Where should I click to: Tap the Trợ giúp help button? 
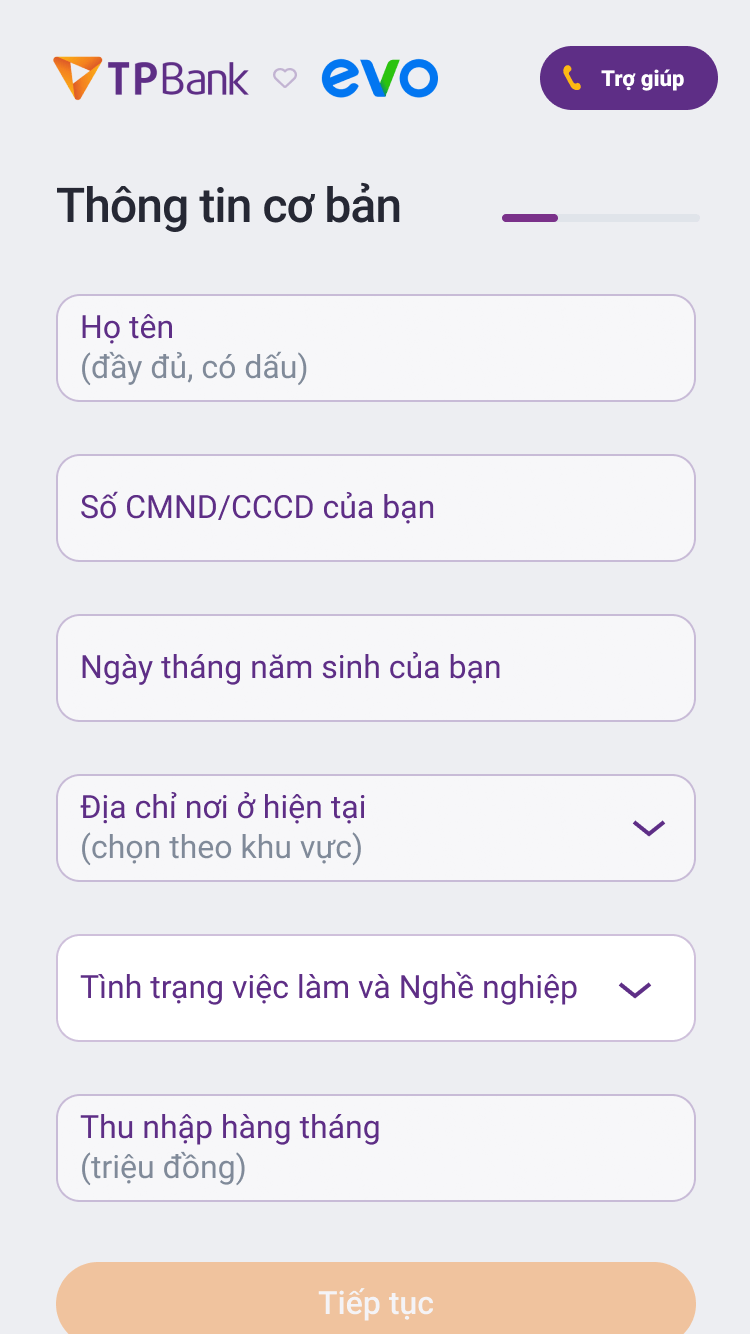628,78
